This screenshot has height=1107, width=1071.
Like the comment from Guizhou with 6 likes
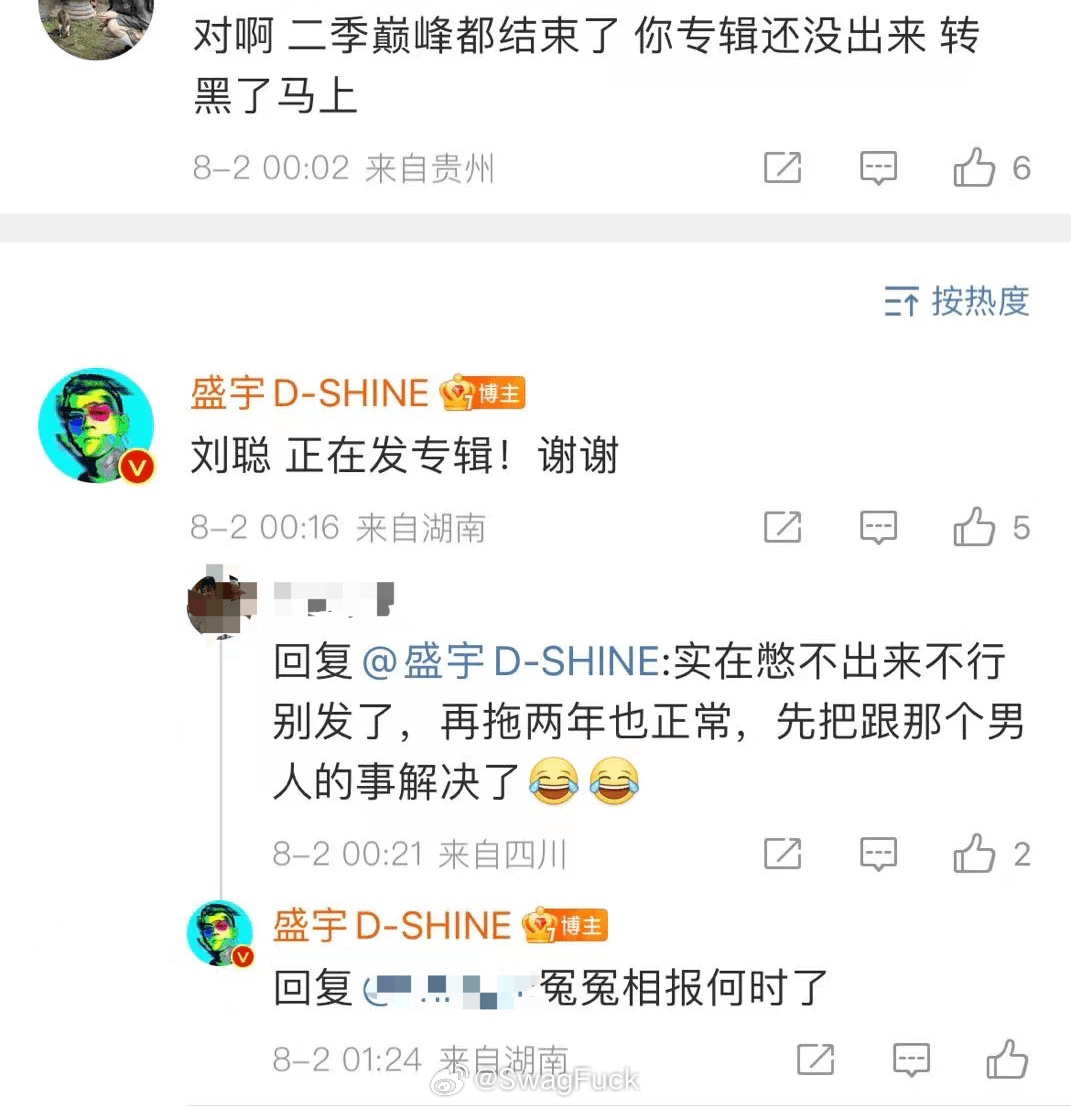tap(975, 168)
